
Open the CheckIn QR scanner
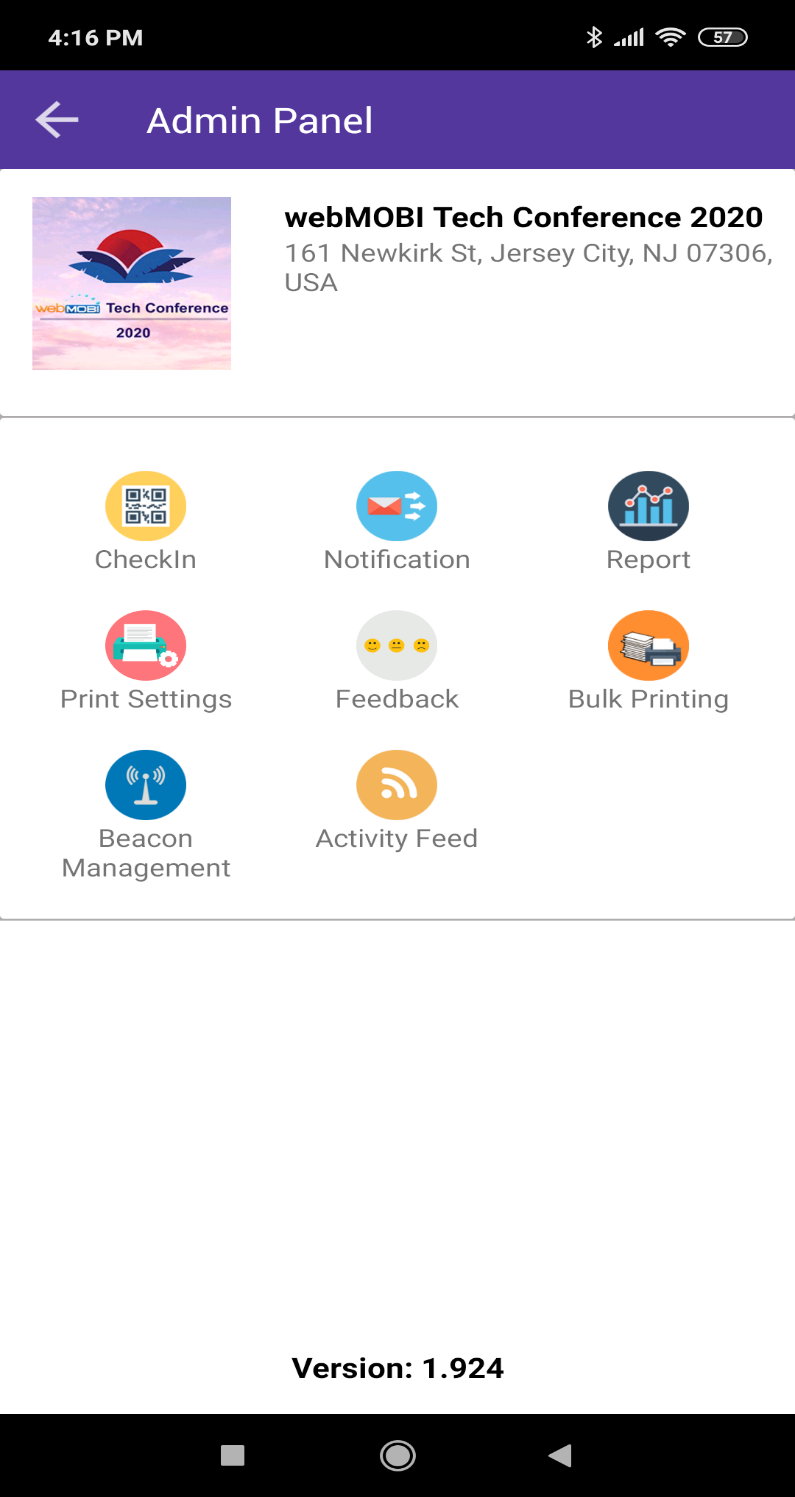click(x=146, y=521)
